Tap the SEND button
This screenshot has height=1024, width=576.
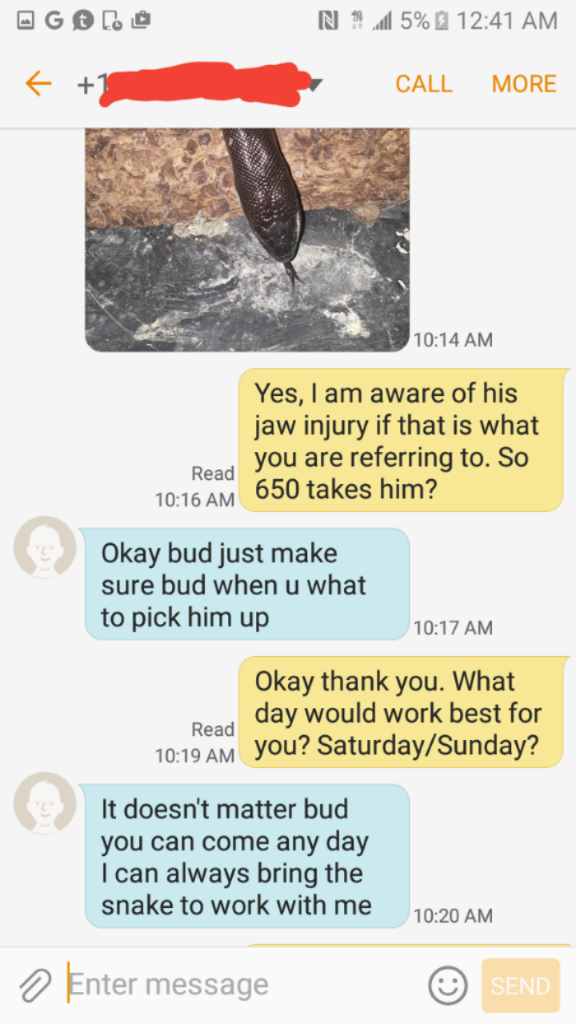pyautogui.click(x=520, y=985)
